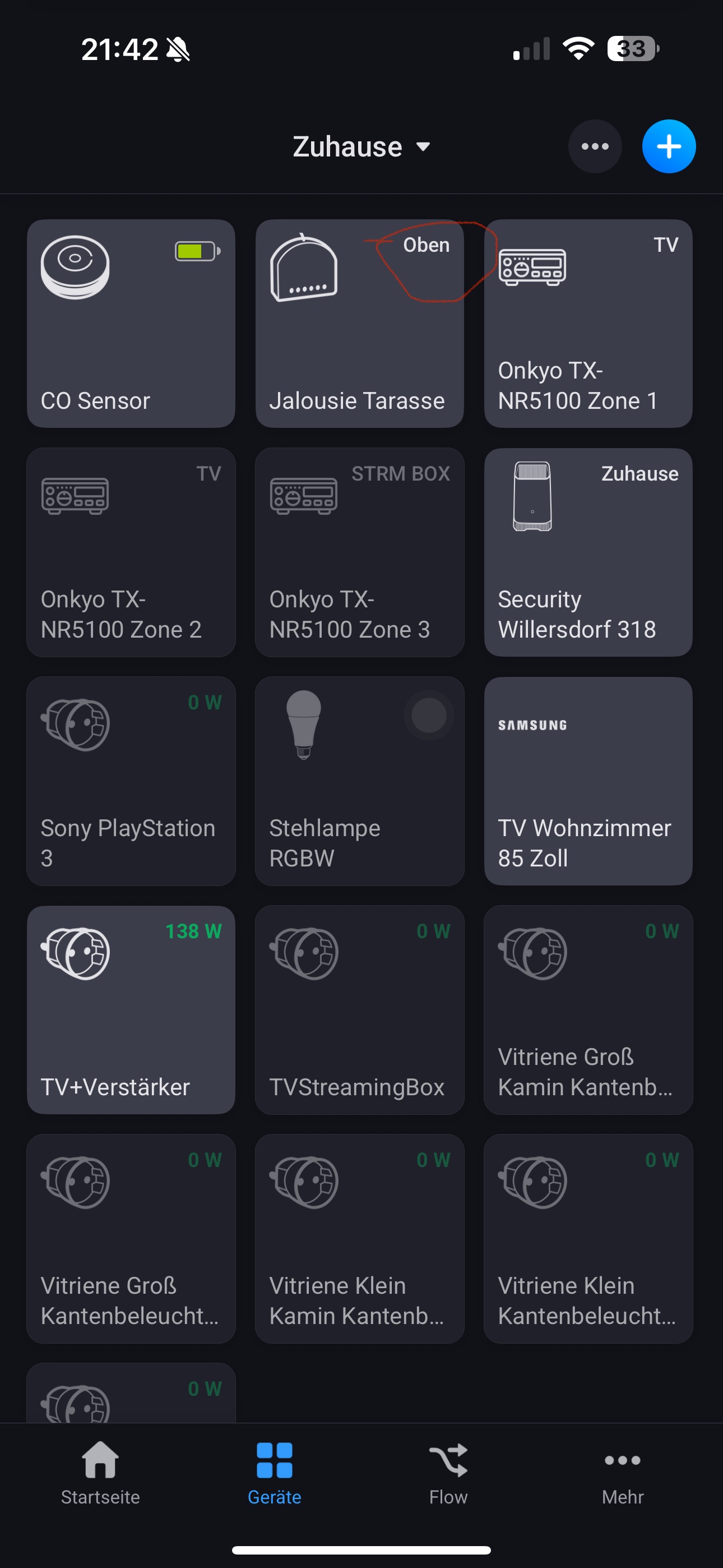Toggle the TV+Verstärker plug
The height and width of the screenshot is (1568, 723).
coord(131,1010)
